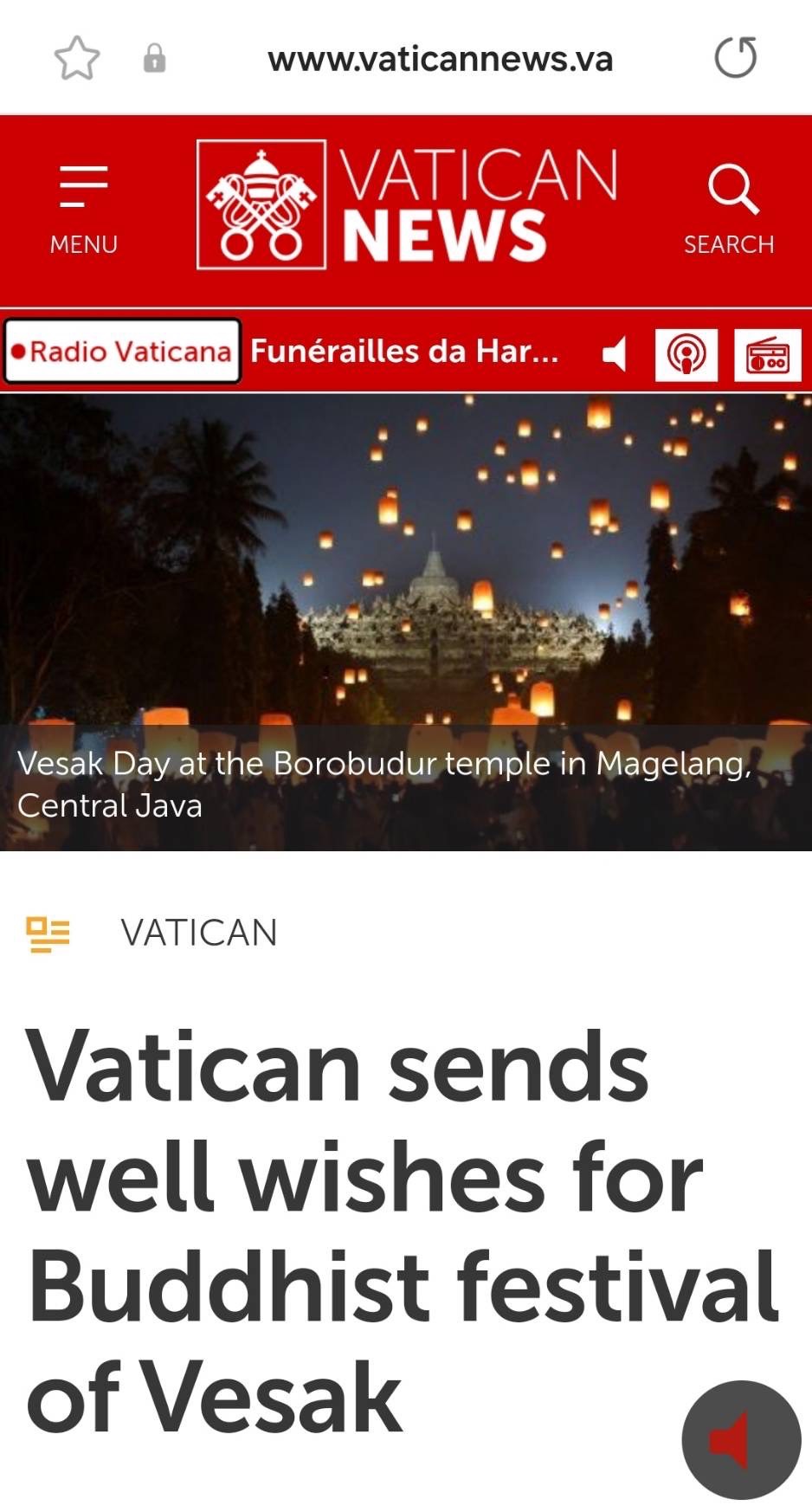The width and height of the screenshot is (812, 1512).
Task: Bookmark this page with the star icon
Action: [x=77, y=58]
